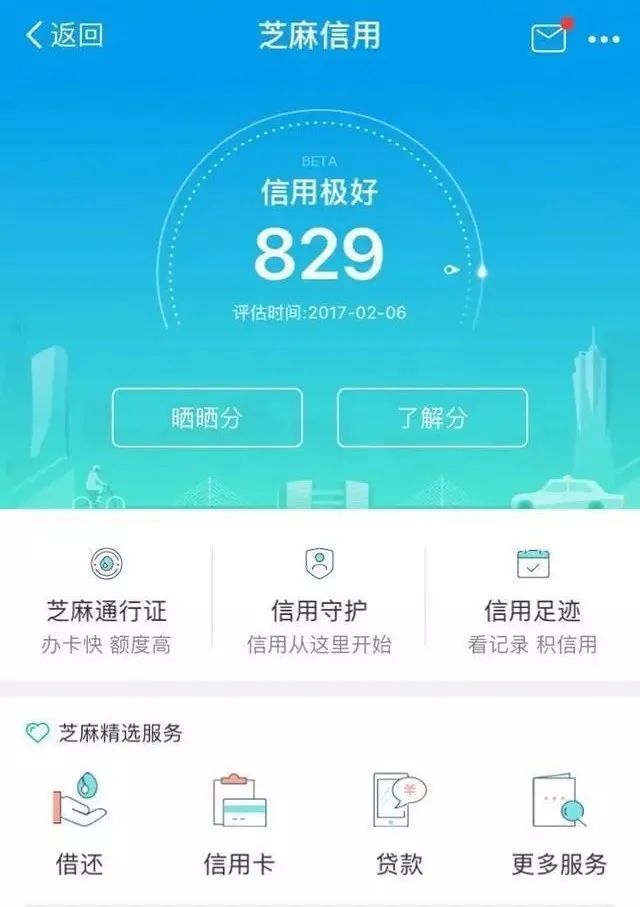Open 信用足迹
The height and width of the screenshot is (907, 640).
532,600
